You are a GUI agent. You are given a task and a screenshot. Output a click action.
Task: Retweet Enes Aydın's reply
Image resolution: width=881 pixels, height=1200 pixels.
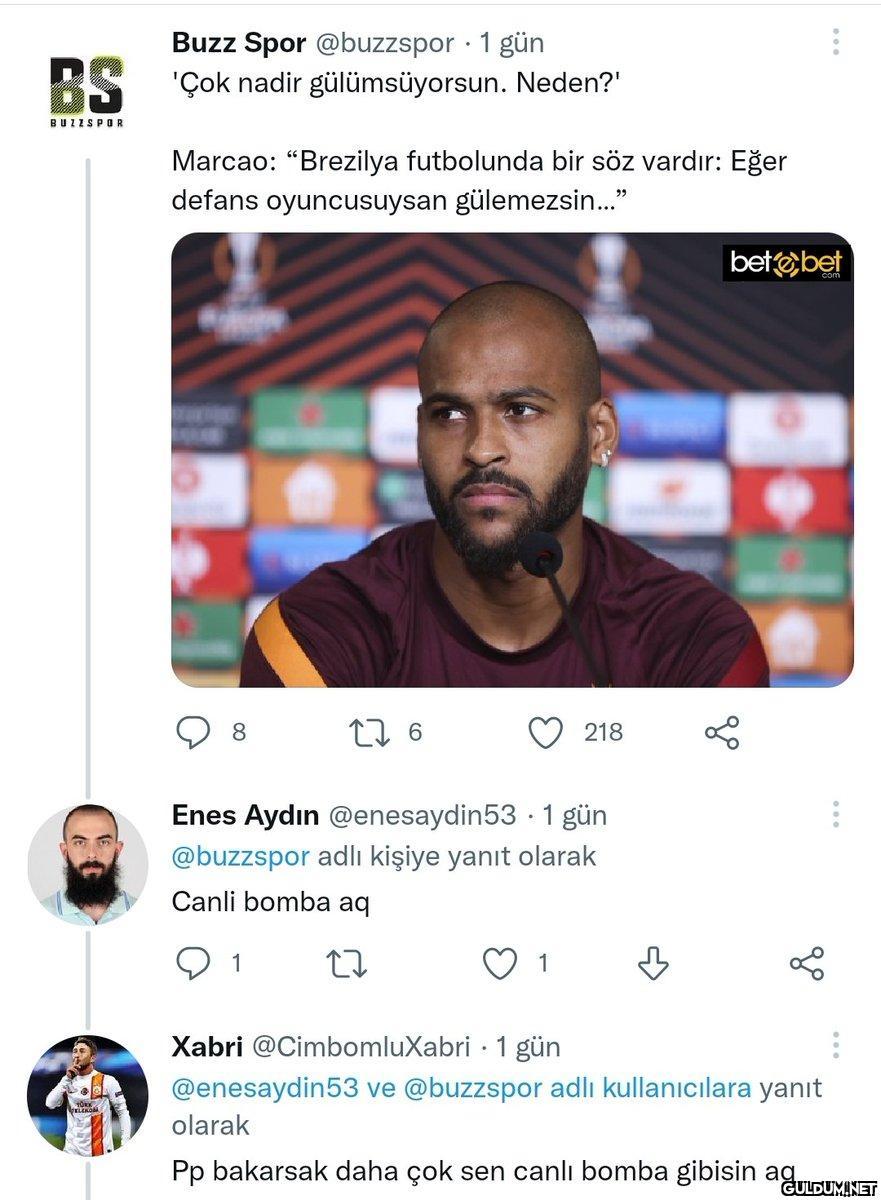pos(347,964)
